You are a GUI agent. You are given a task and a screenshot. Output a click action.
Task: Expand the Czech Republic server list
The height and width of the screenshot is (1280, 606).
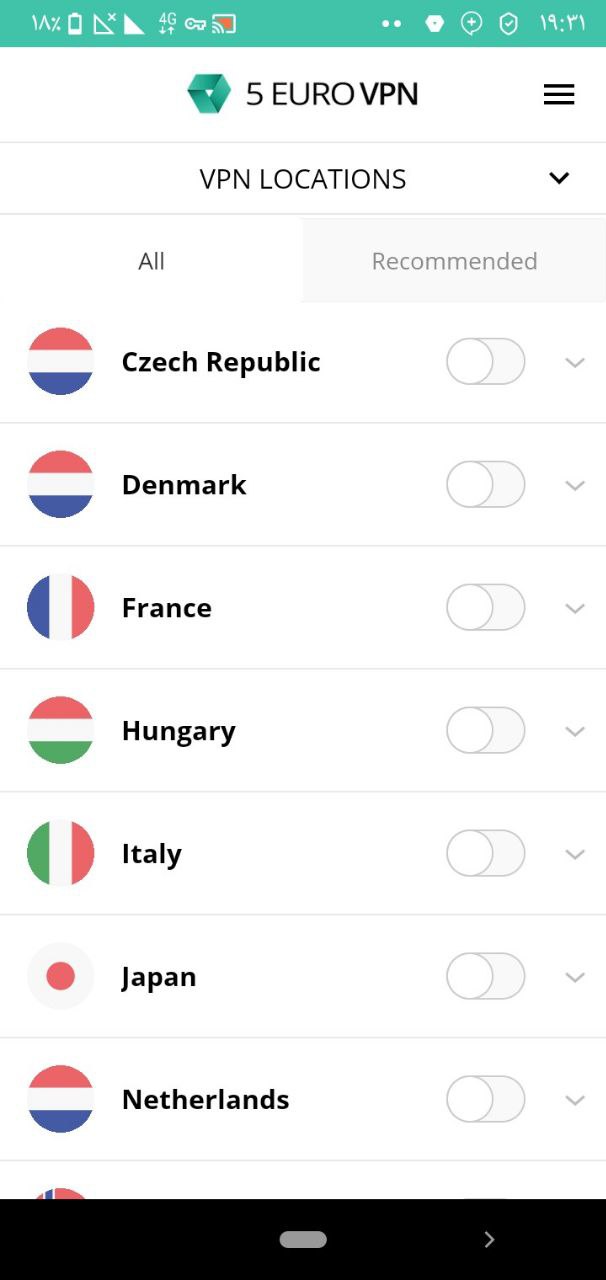point(575,362)
